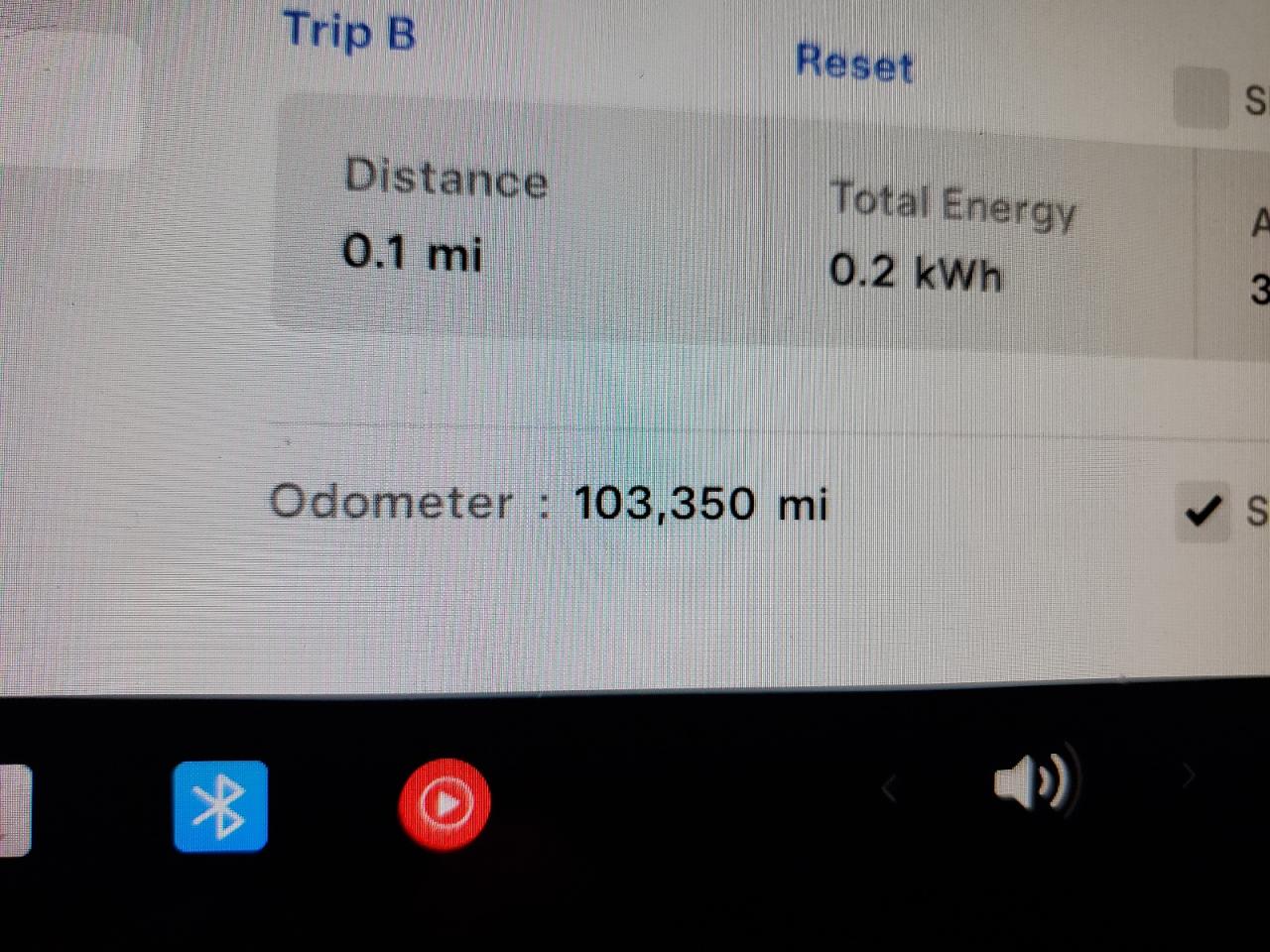Raise volume with the right chevron
The width and height of the screenshot is (1270, 952).
pyautogui.click(x=1188, y=776)
